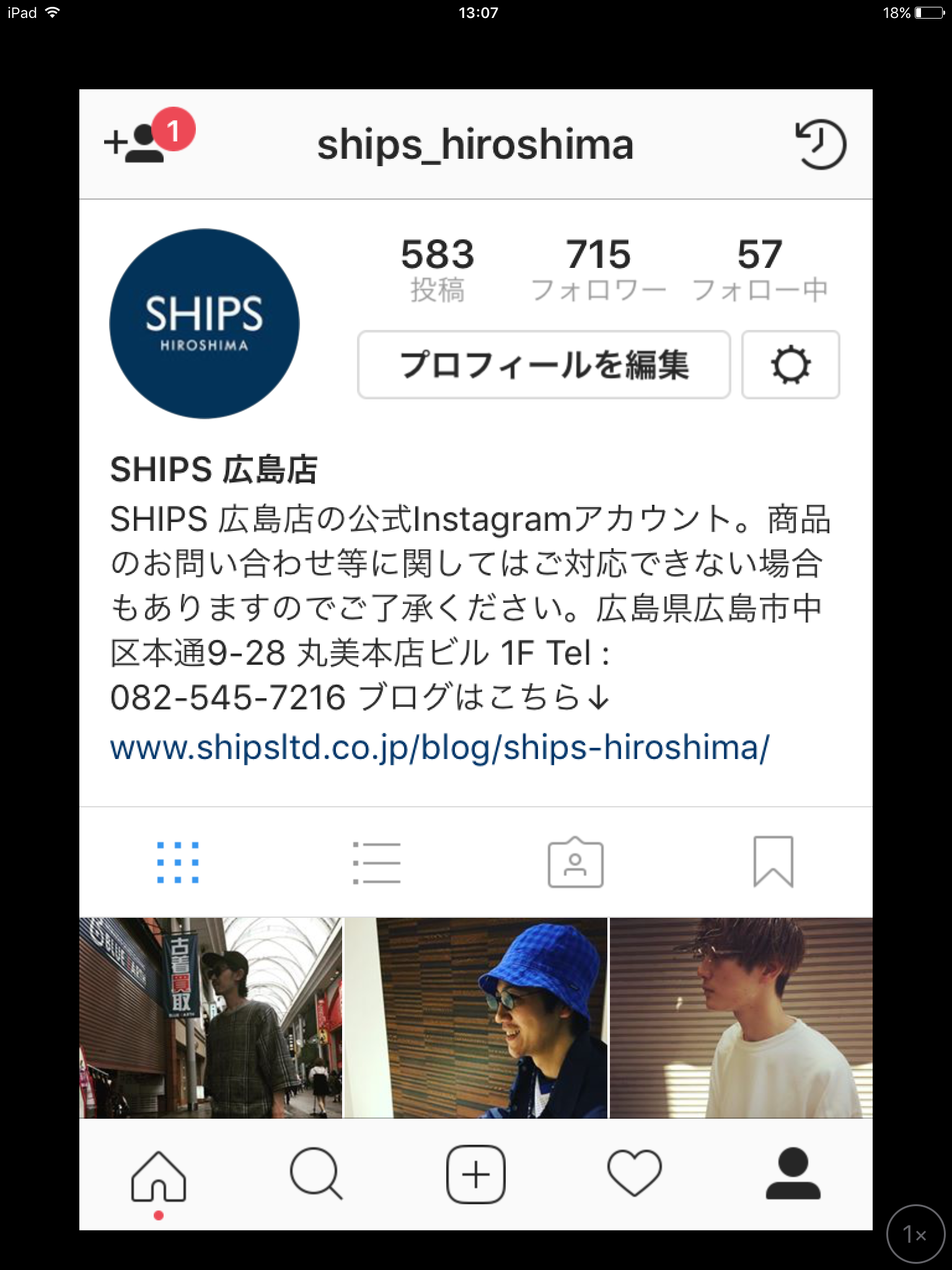Viewport: 952px width, 1270px height.
Task: Show tagged photos tab
Action: pyautogui.click(x=575, y=862)
